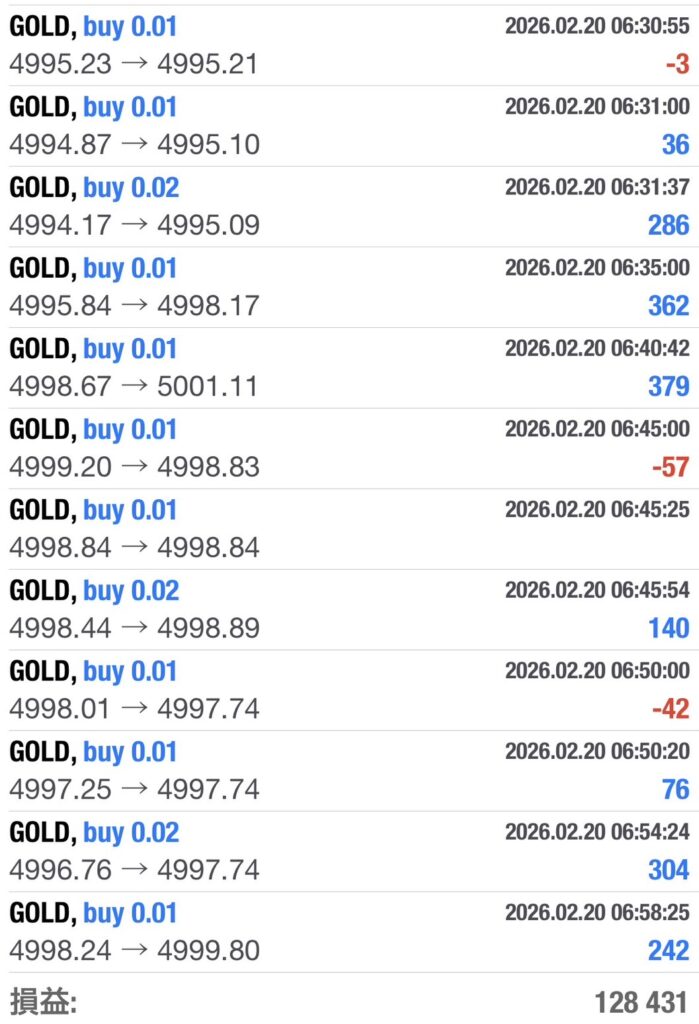The image size is (699, 1024).
Task: View the GOLD trade closed at 06:58:25
Action: click(349, 932)
